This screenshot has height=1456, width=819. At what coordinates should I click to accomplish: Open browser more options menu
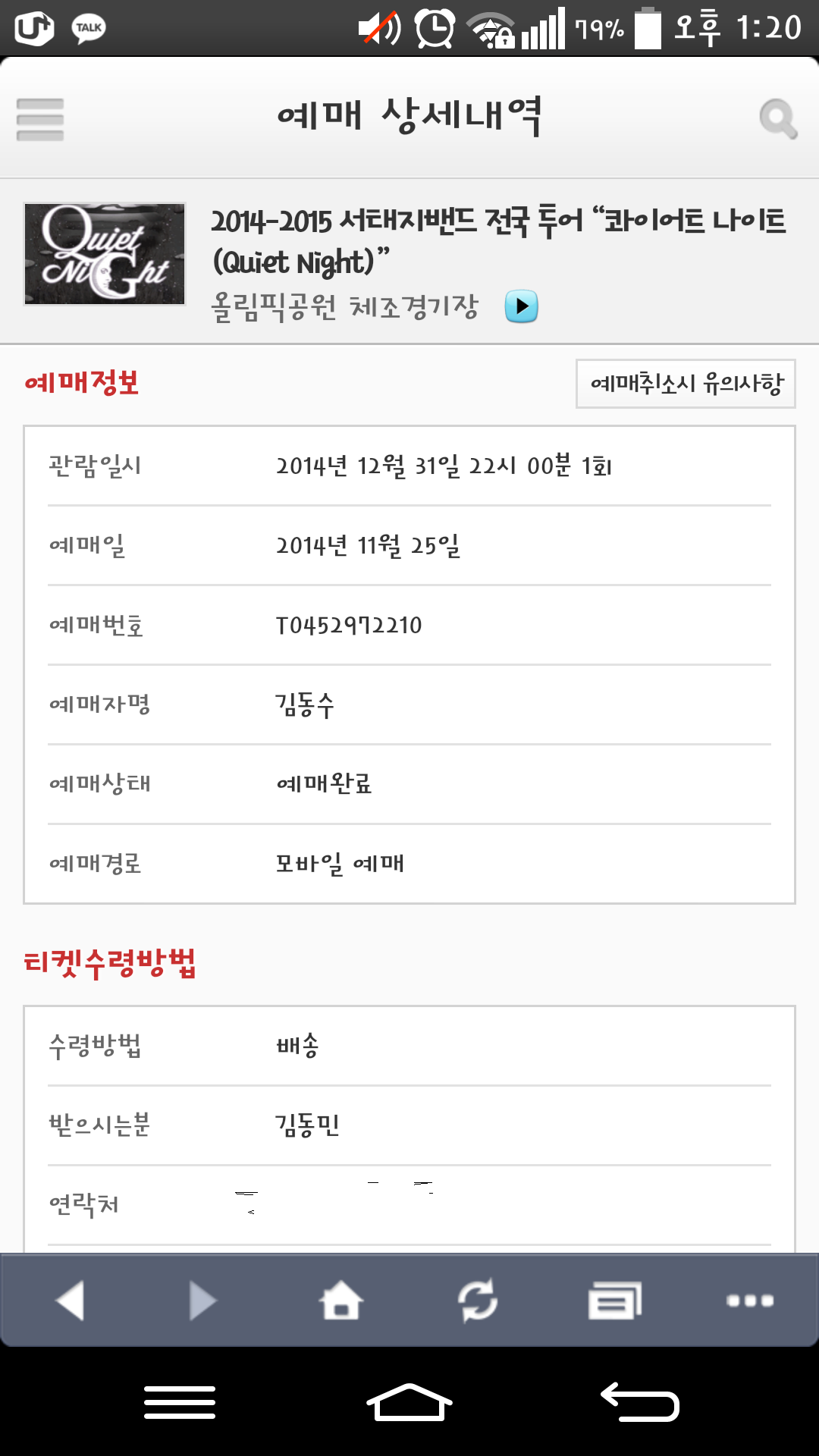750,1301
